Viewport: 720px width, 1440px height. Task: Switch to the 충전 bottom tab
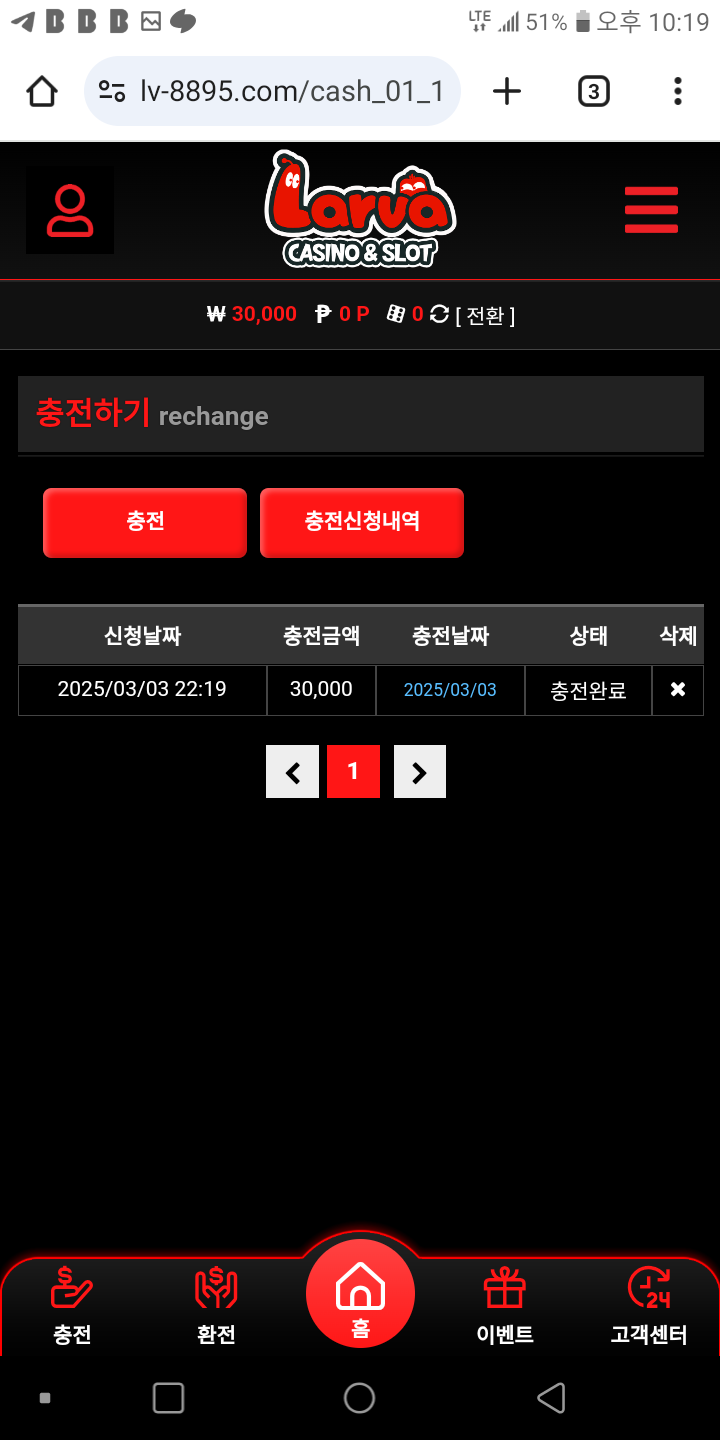pos(72,1307)
